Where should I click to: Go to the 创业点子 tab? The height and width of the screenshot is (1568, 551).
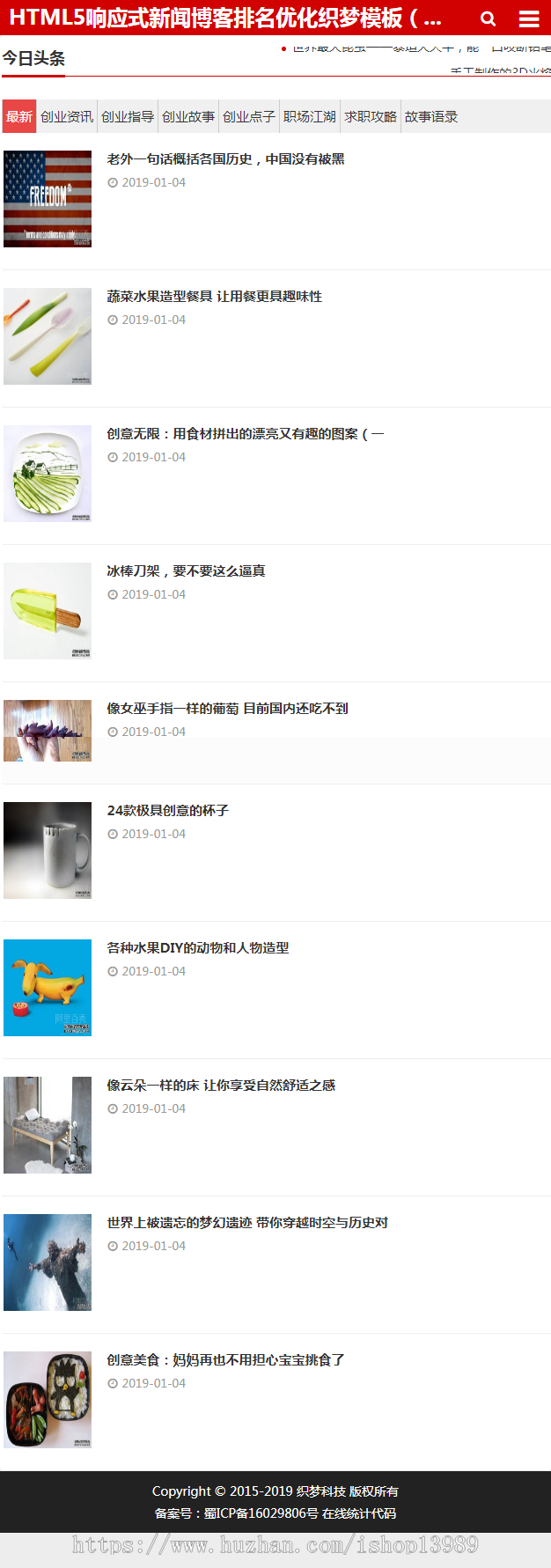(249, 116)
